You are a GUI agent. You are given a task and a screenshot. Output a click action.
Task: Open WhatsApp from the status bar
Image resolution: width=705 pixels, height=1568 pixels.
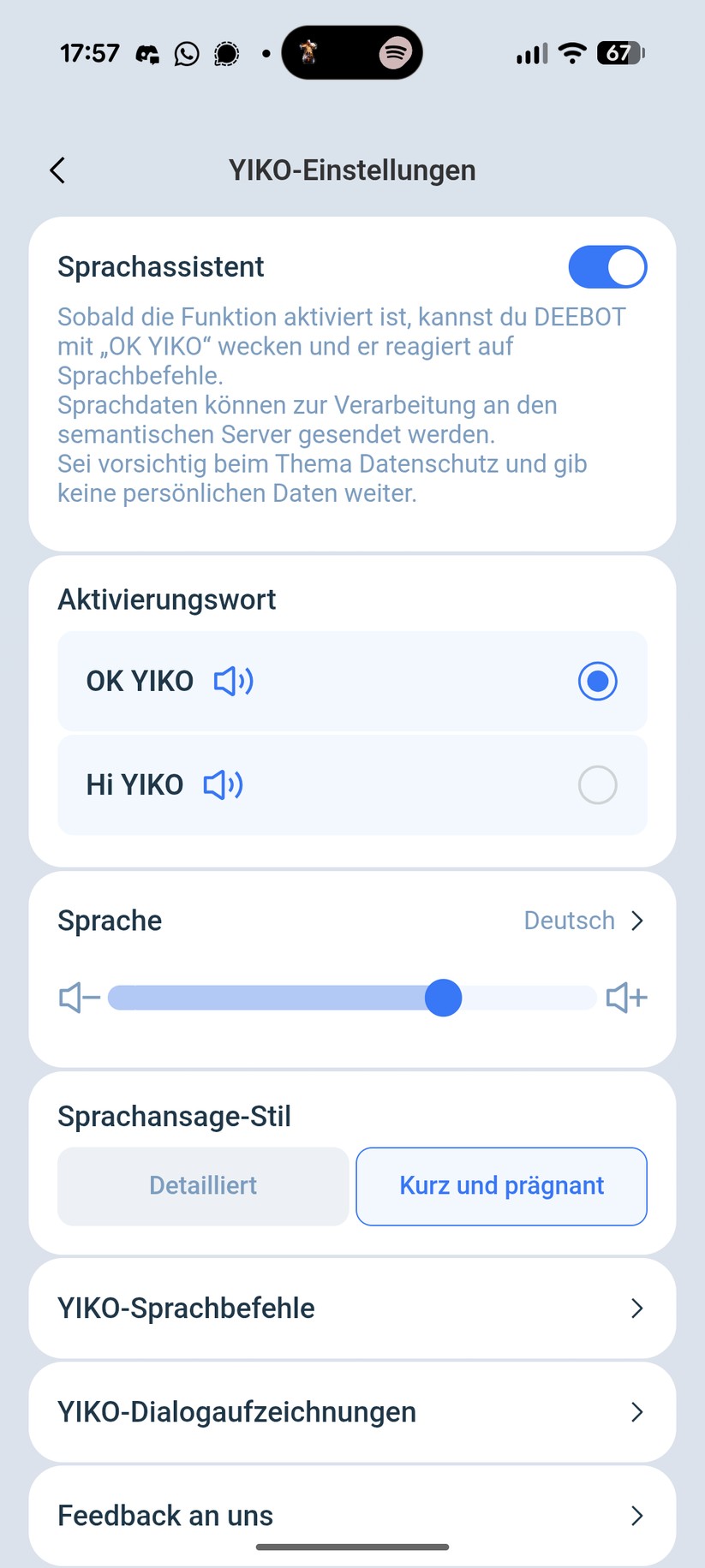coord(186,53)
